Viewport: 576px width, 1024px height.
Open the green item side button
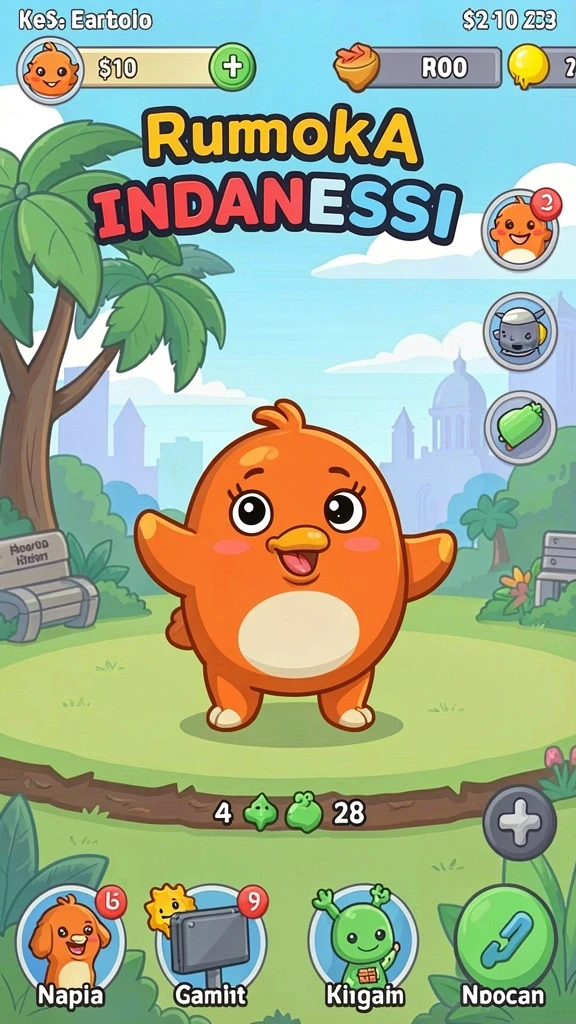coord(520,428)
